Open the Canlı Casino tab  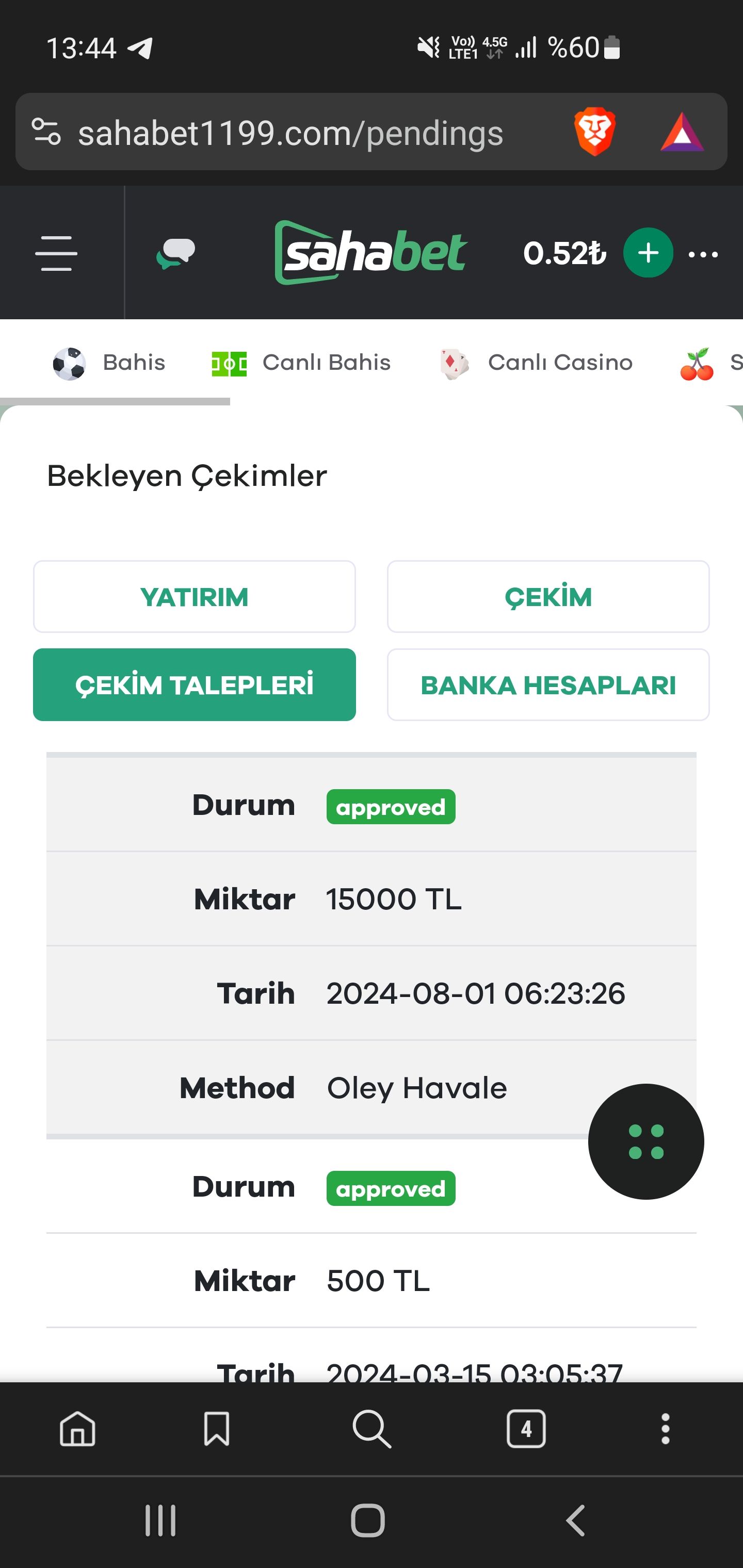click(536, 362)
